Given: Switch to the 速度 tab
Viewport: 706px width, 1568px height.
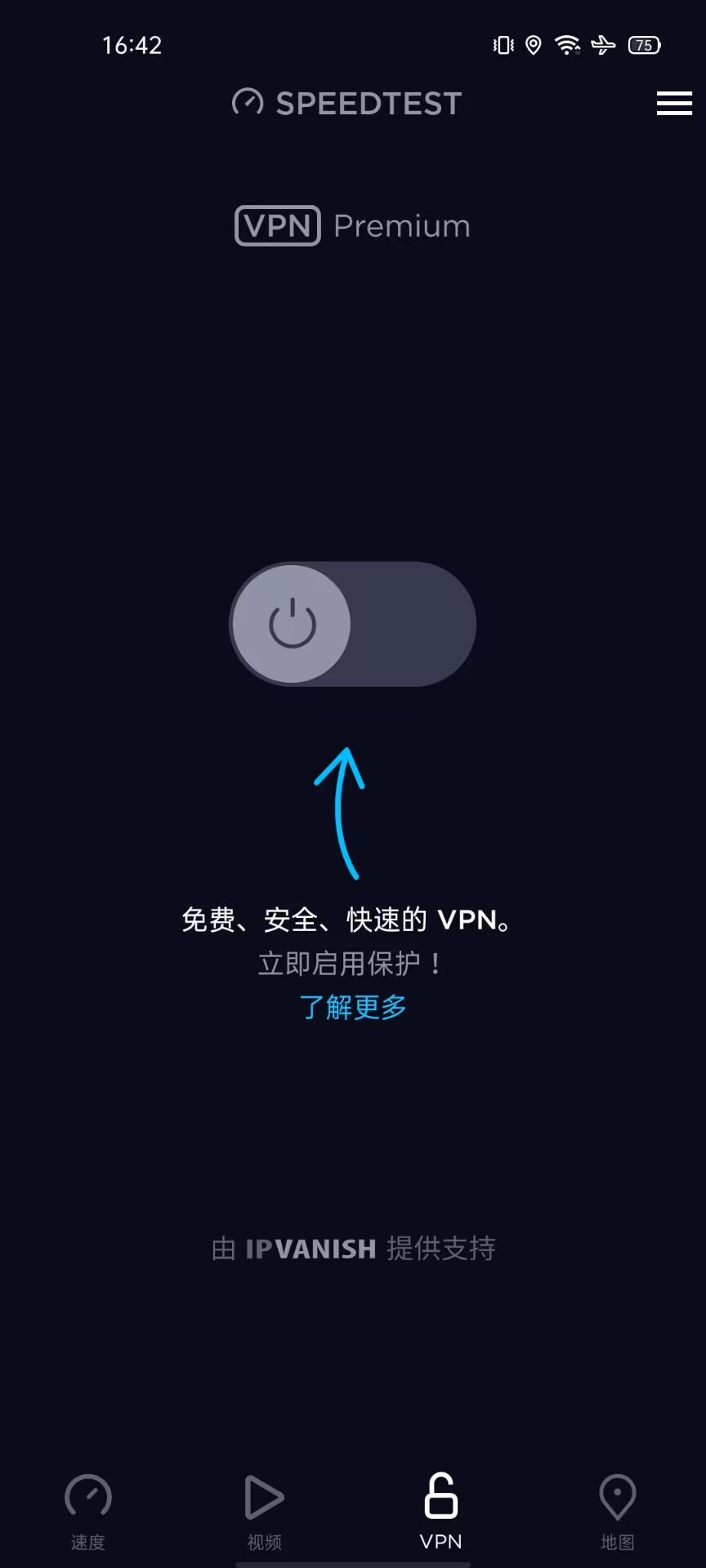Looking at the screenshot, I should pos(88,1510).
